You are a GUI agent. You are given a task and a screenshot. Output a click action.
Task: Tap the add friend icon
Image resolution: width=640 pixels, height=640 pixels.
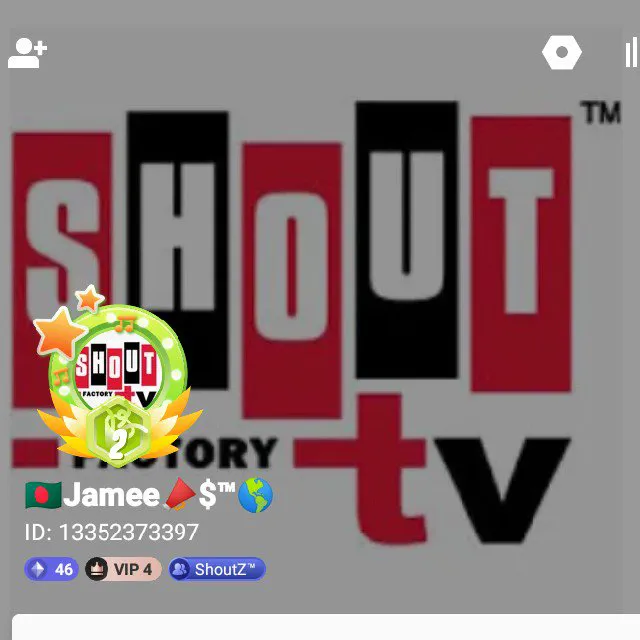pyautogui.click(x=27, y=53)
